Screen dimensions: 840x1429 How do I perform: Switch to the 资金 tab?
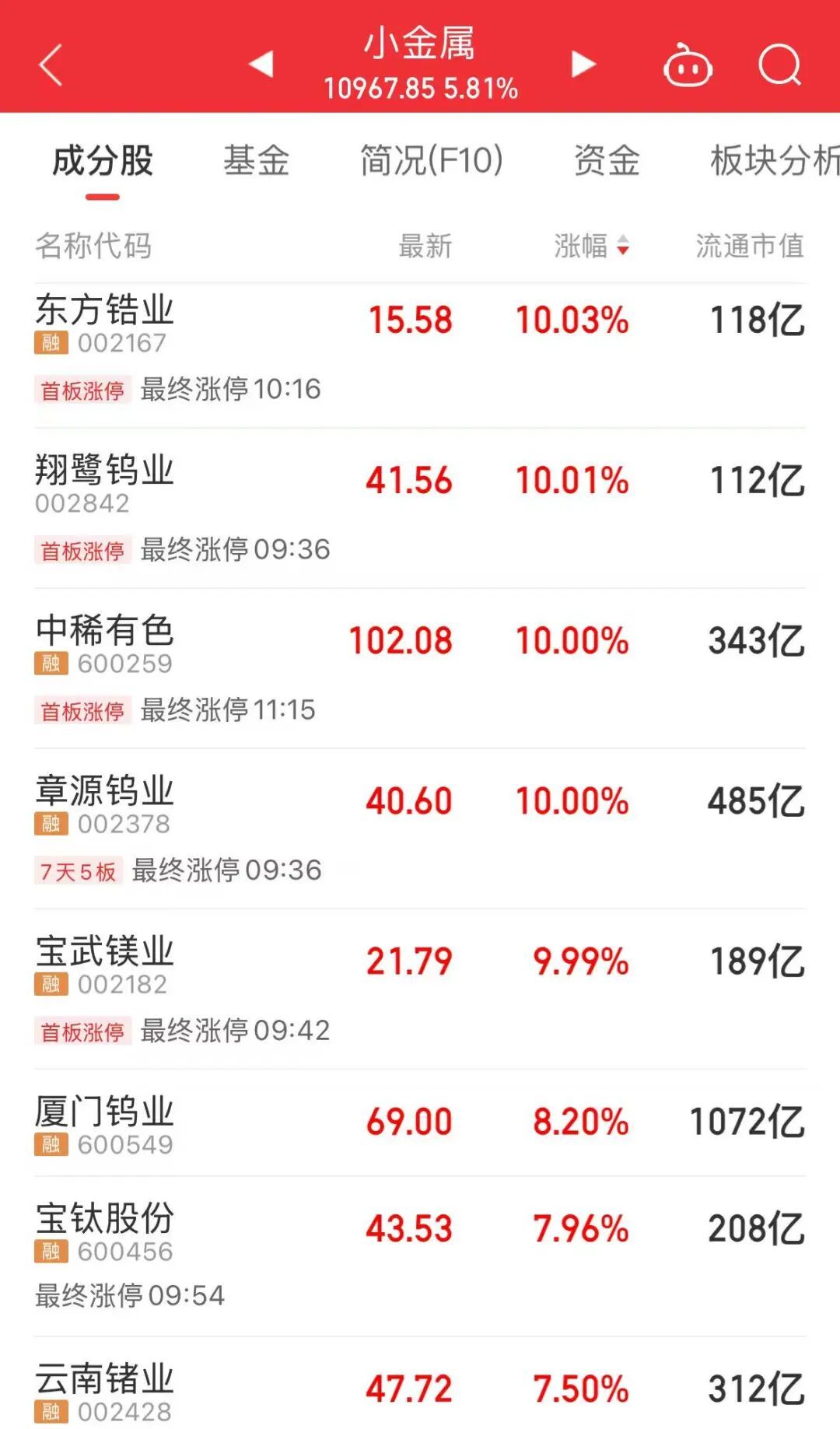(x=607, y=162)
